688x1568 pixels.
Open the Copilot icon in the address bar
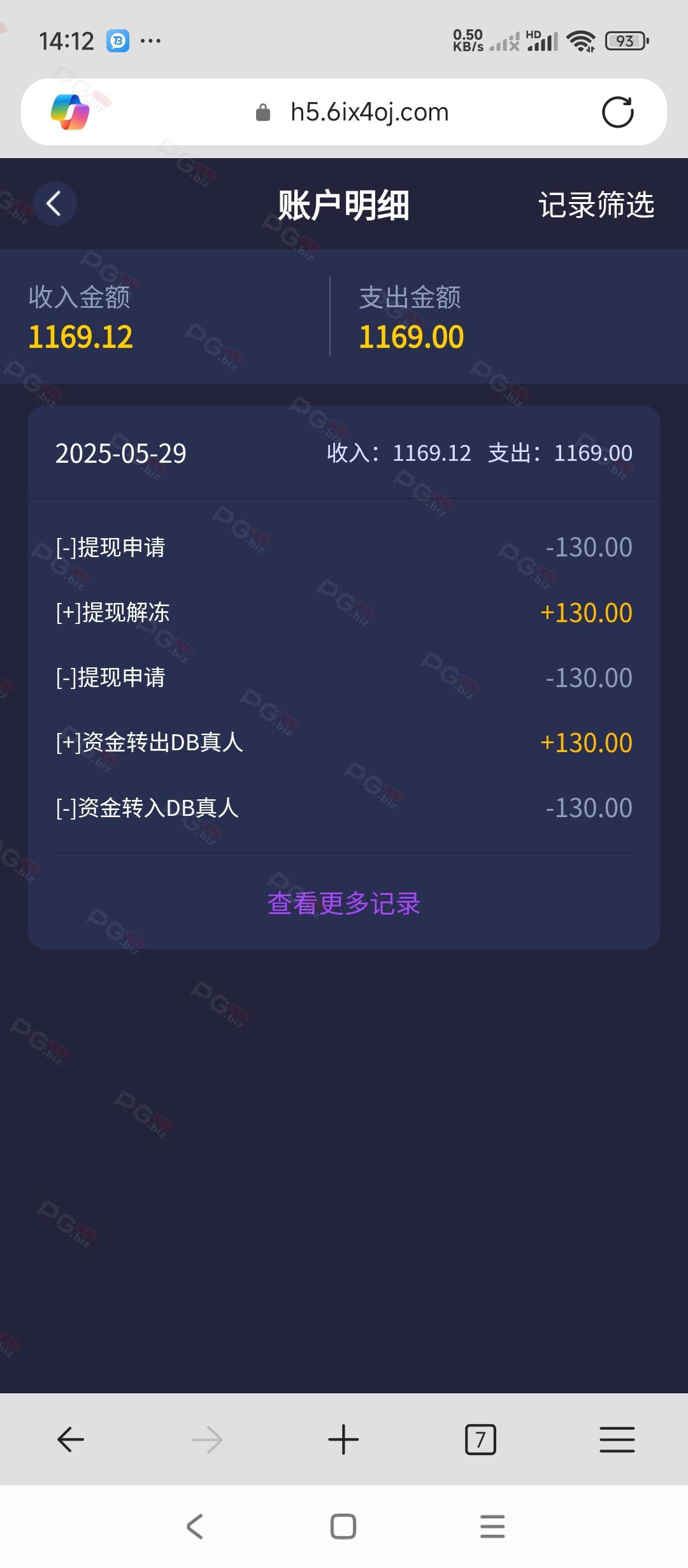pyautogui.click(x=70, y=112)
